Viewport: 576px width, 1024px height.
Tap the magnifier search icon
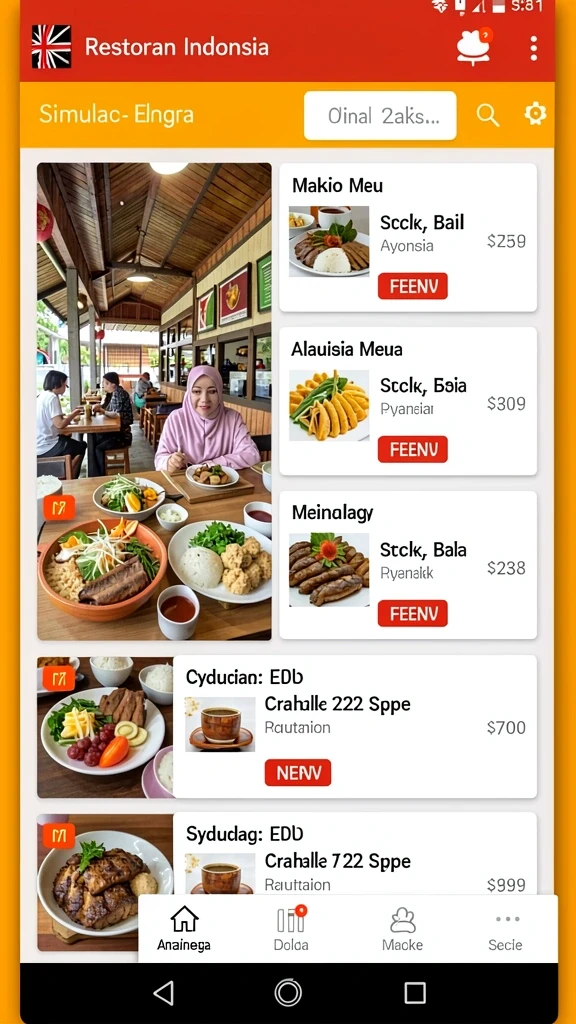487,115
